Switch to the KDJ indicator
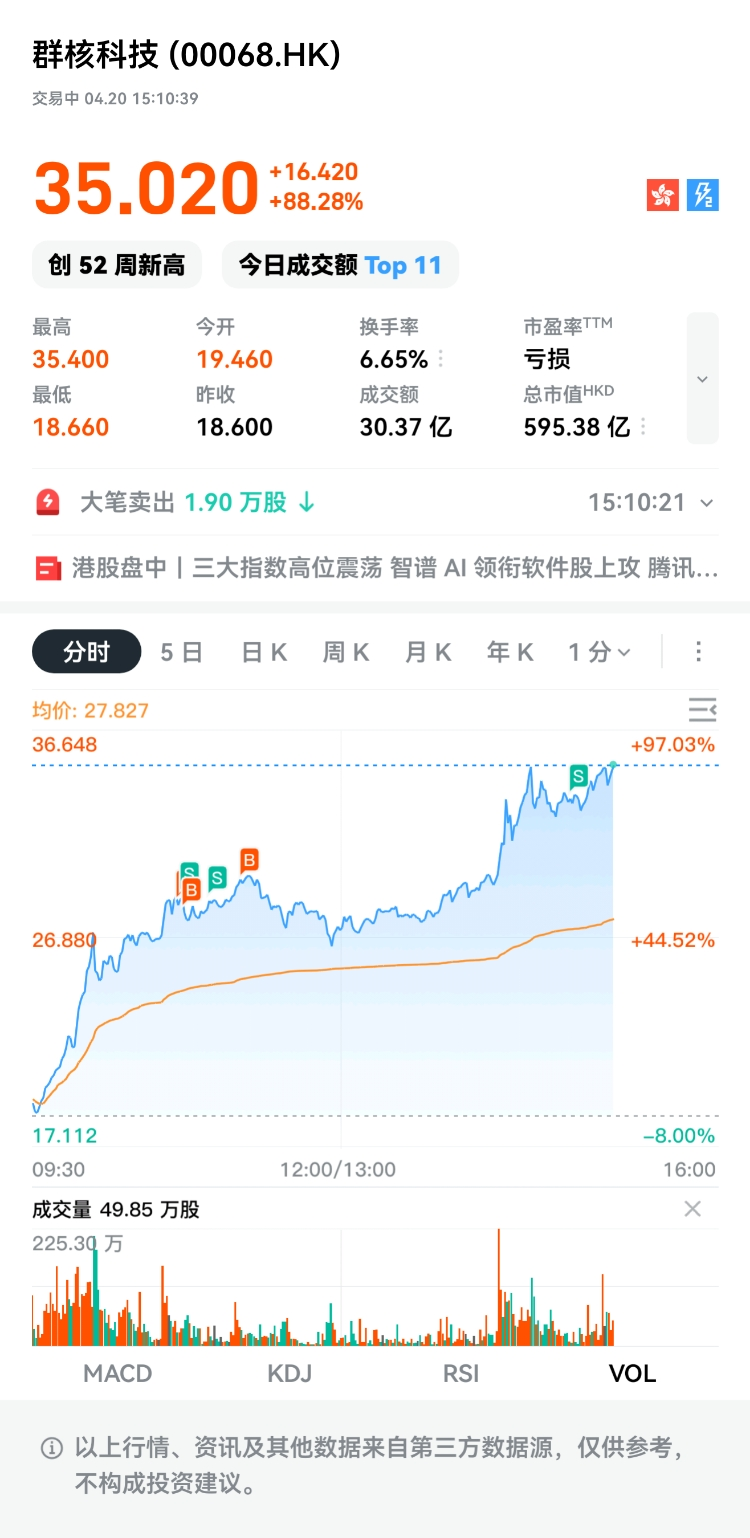Screen dimensions: 750x1538 pyautogui.click(x=290, y=1373)
